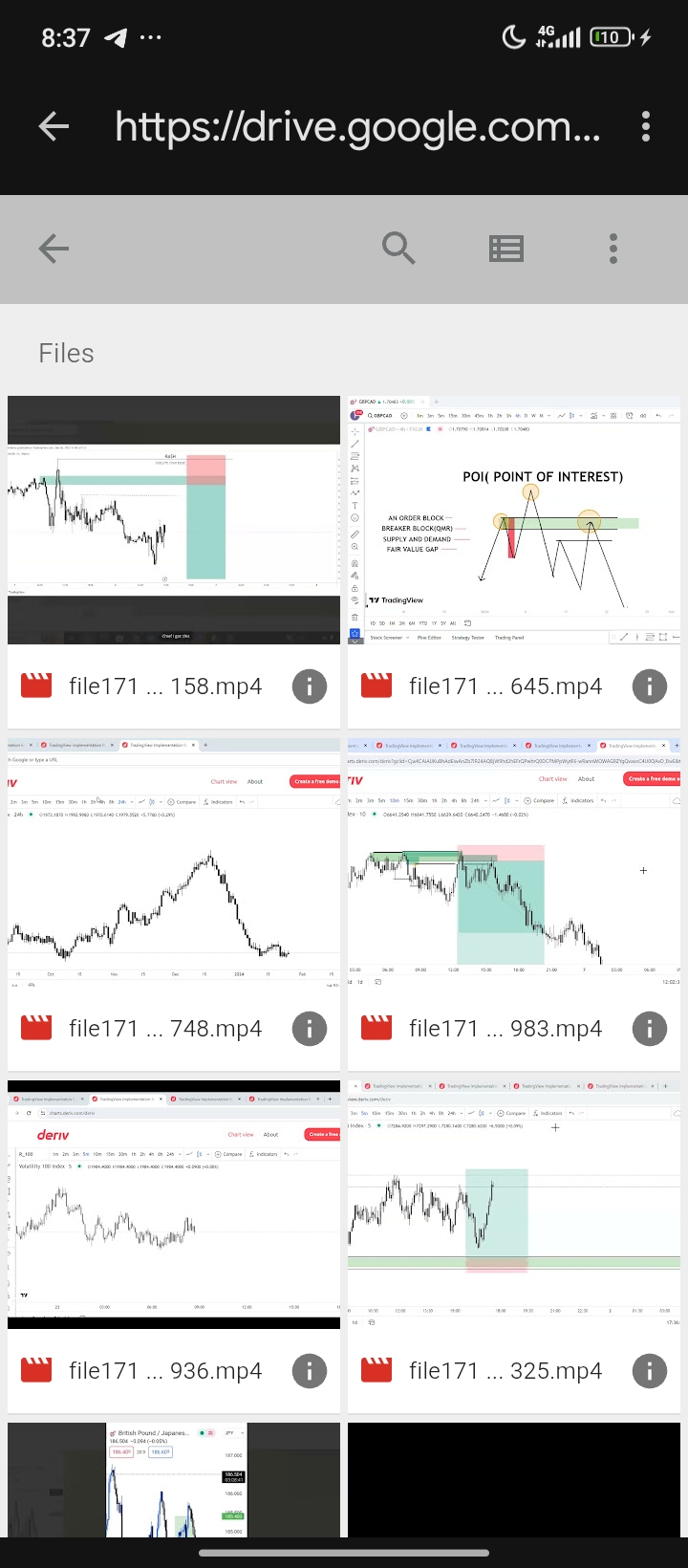The image size is (688, 1568).
Task: Tap the browser URL address bar
Action: tap(358, 127)
